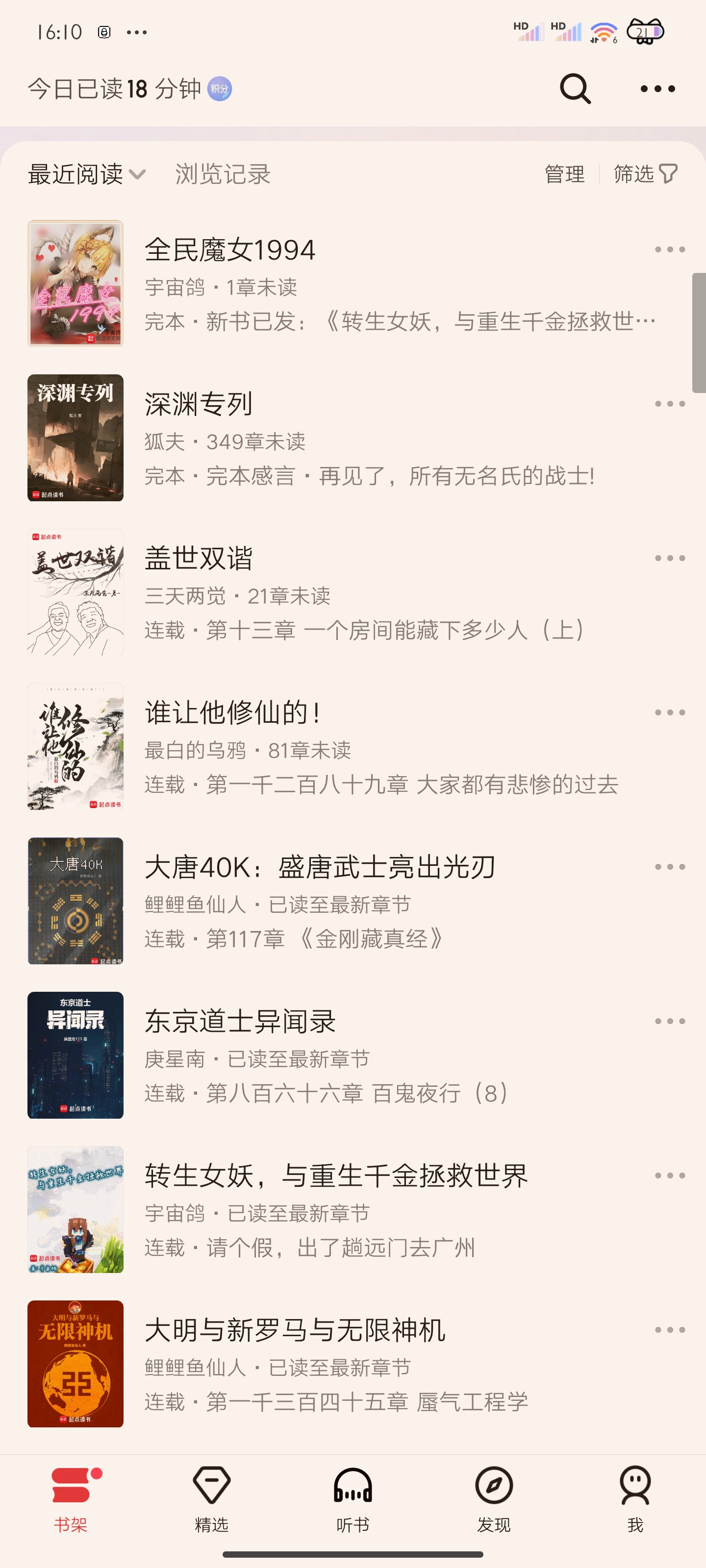Select the 书架 bookshelf tab
706x1568 pixels.
coord(71,1498)
